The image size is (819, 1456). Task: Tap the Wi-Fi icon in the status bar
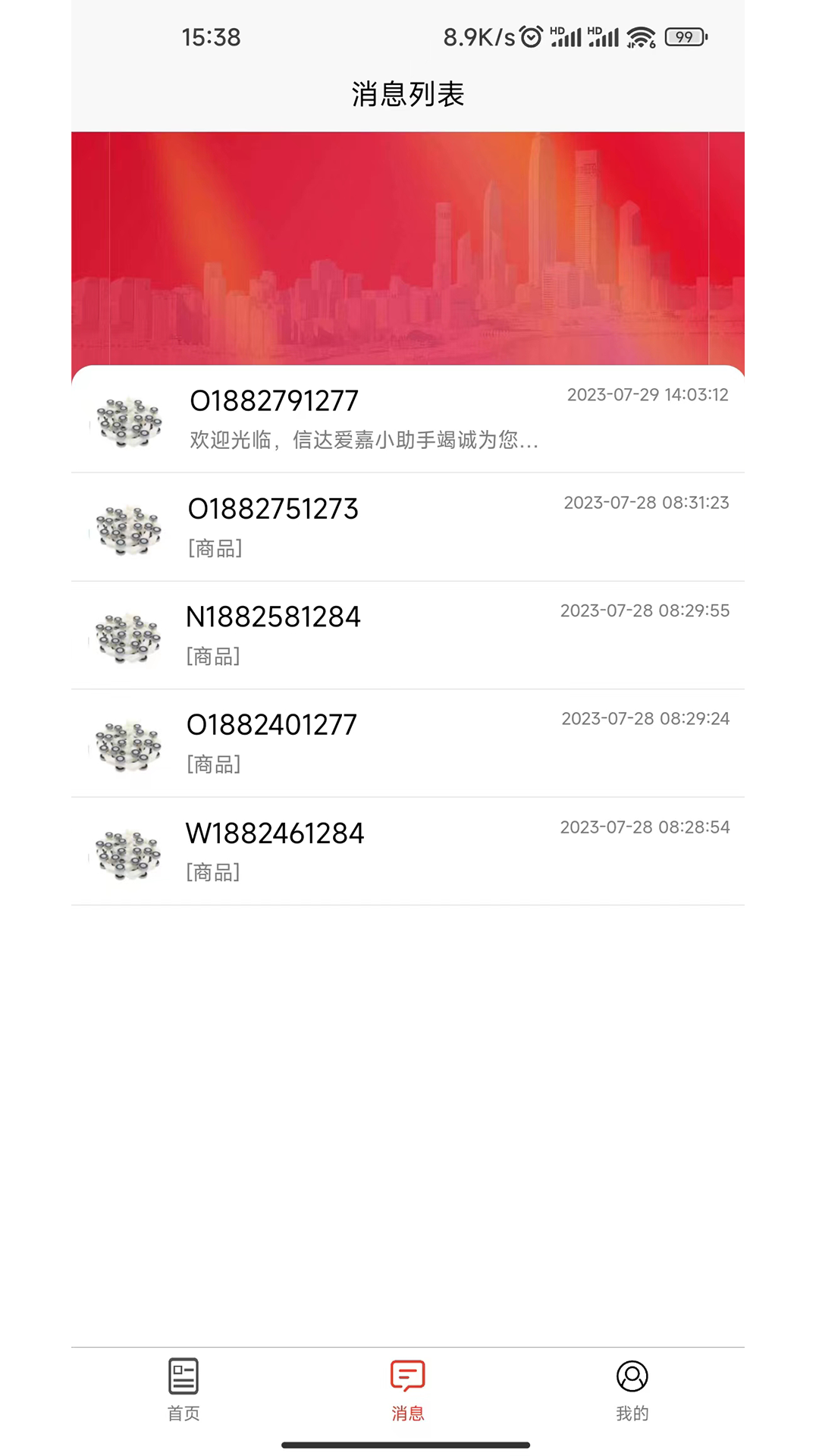point(639,35)
